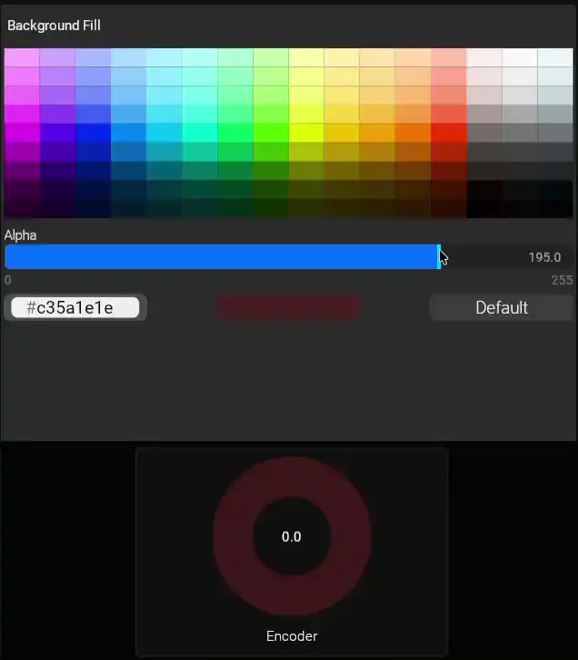578x660 pixels.
Task: Choose the white swatch in the top-right corner
Action: click(x=555, y=57)
